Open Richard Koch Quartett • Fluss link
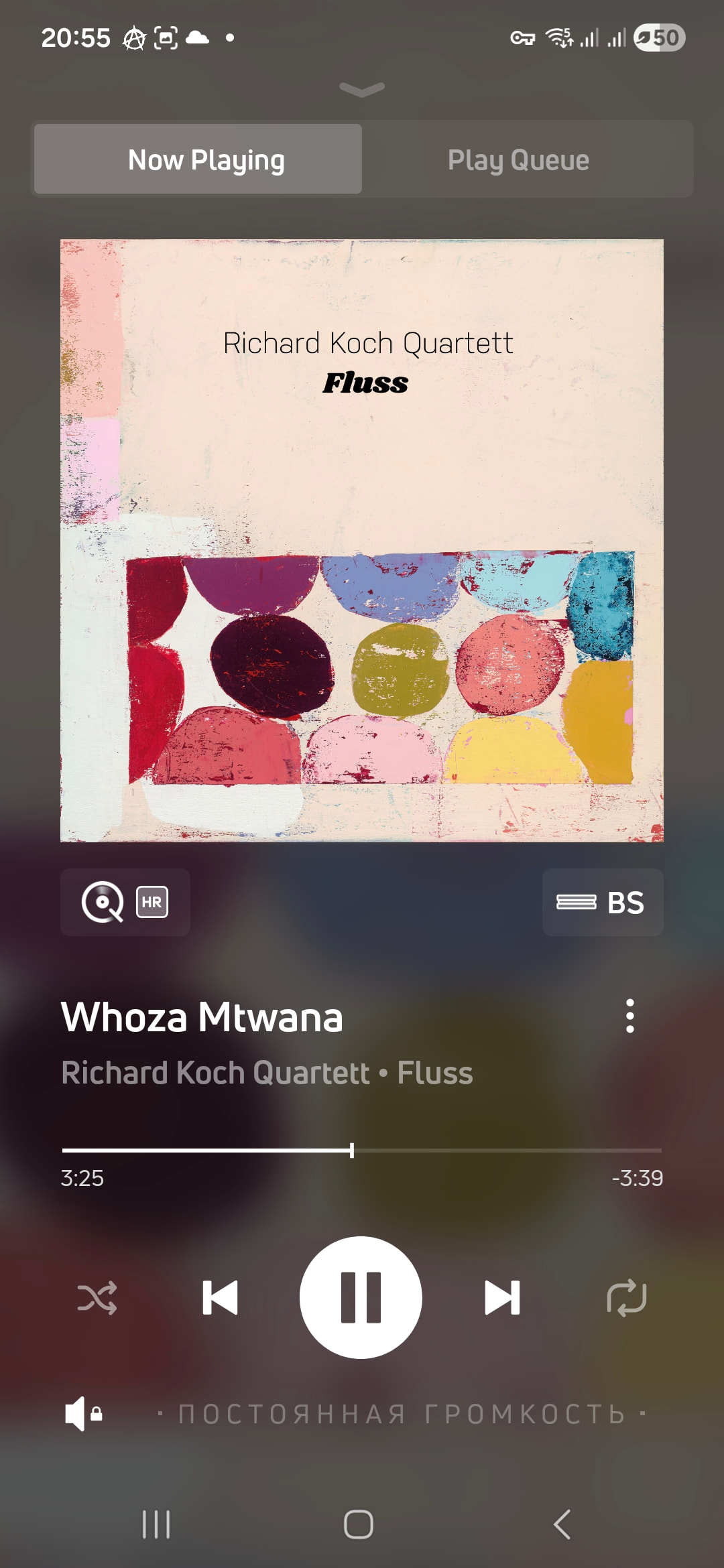The width and height of the screenshot is (724, 1568). click(267, 1073)
